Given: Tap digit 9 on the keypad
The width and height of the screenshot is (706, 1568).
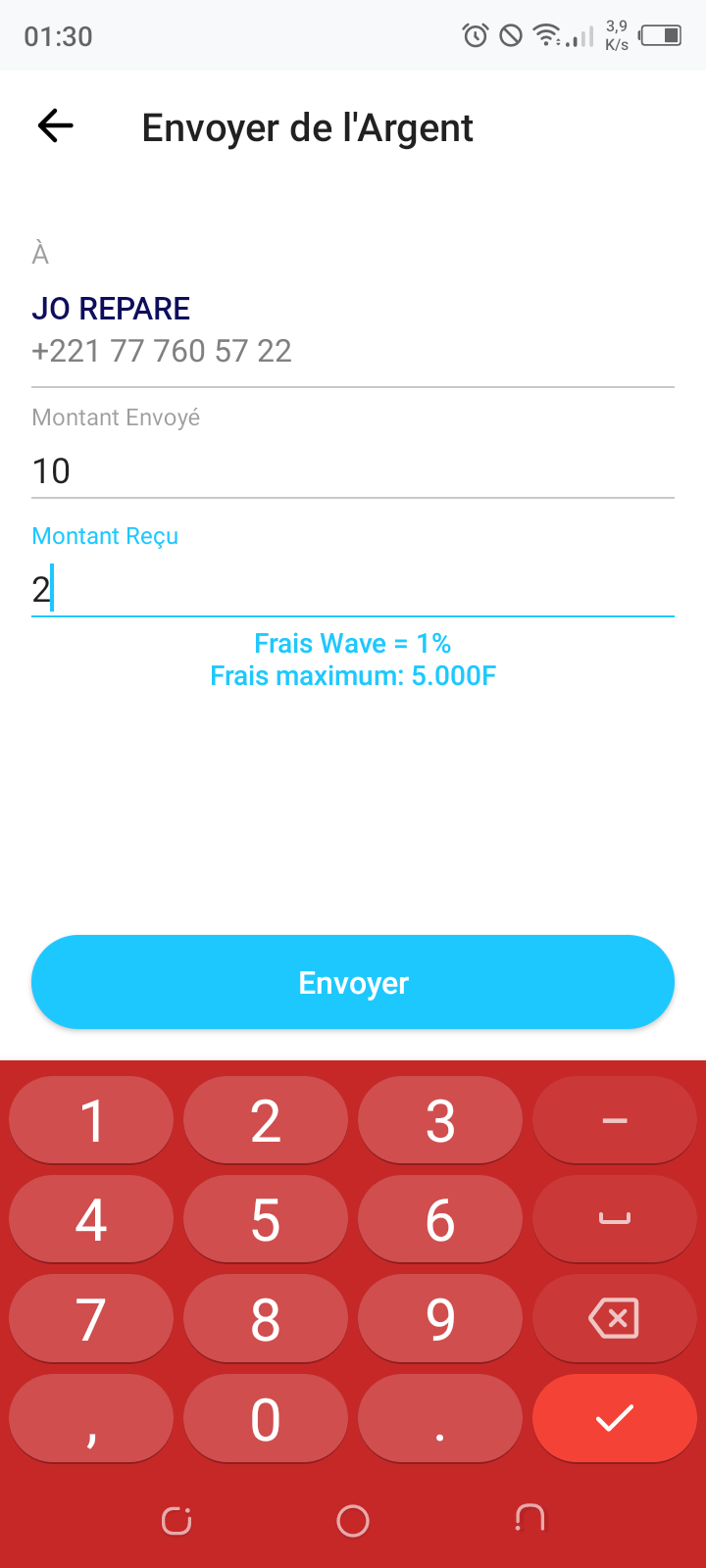Looking at the screenshot, I should pos(440,1318).
